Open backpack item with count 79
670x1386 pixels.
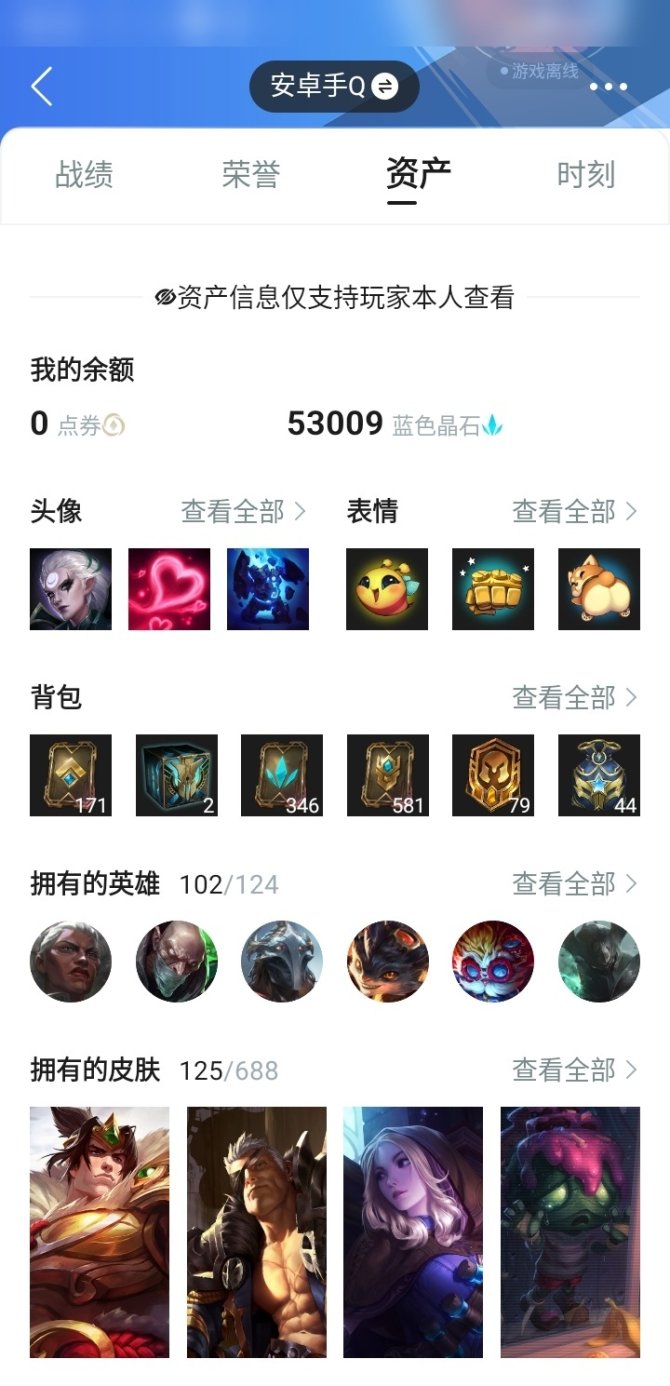coord(493,775)
